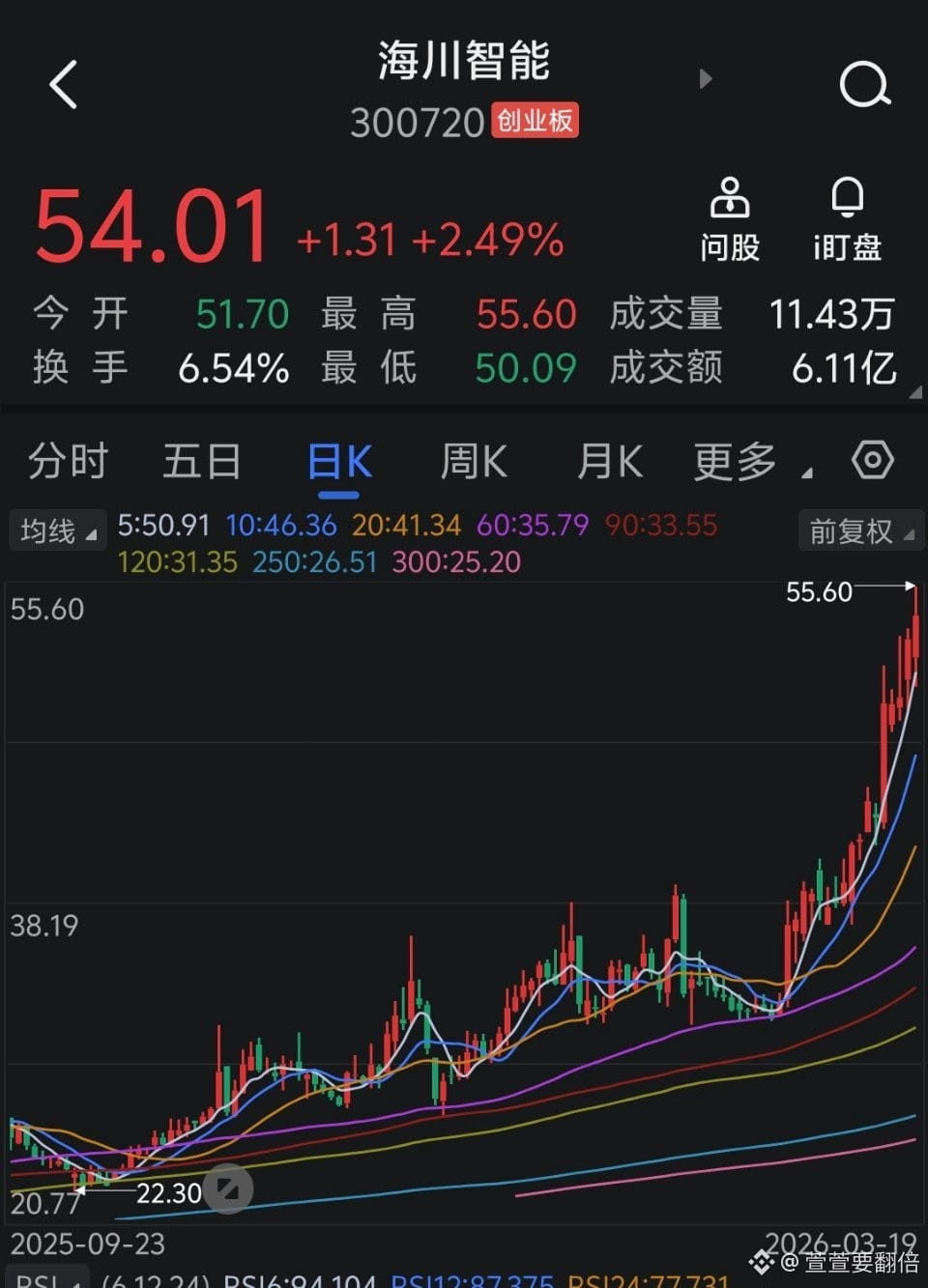928x1288 pixels.
Task: Tap the chart expand pencil icon
Action: (x=229, y=1189)
